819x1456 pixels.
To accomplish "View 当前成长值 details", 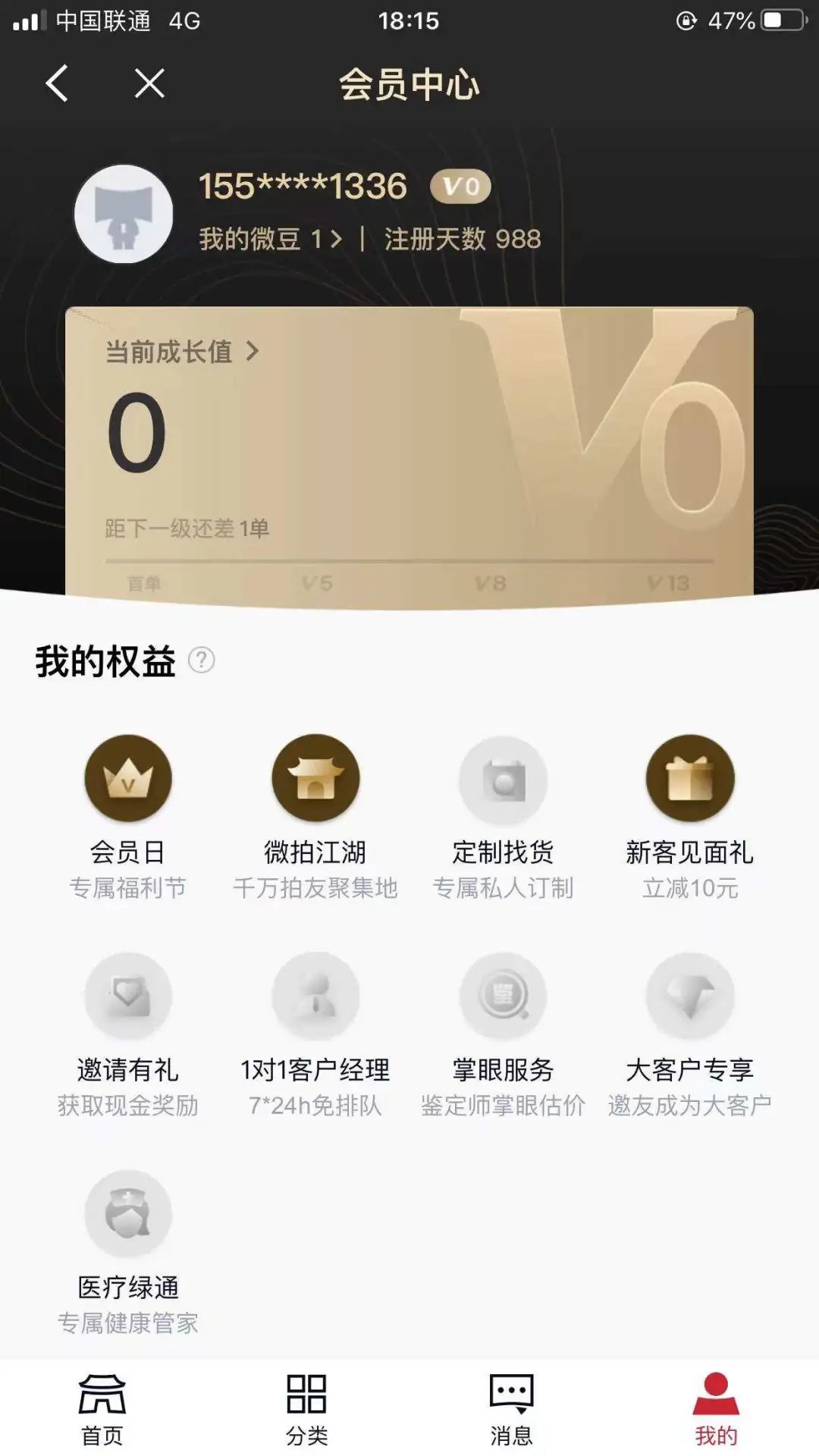I will pyautogui.click(x=182, y=352).
